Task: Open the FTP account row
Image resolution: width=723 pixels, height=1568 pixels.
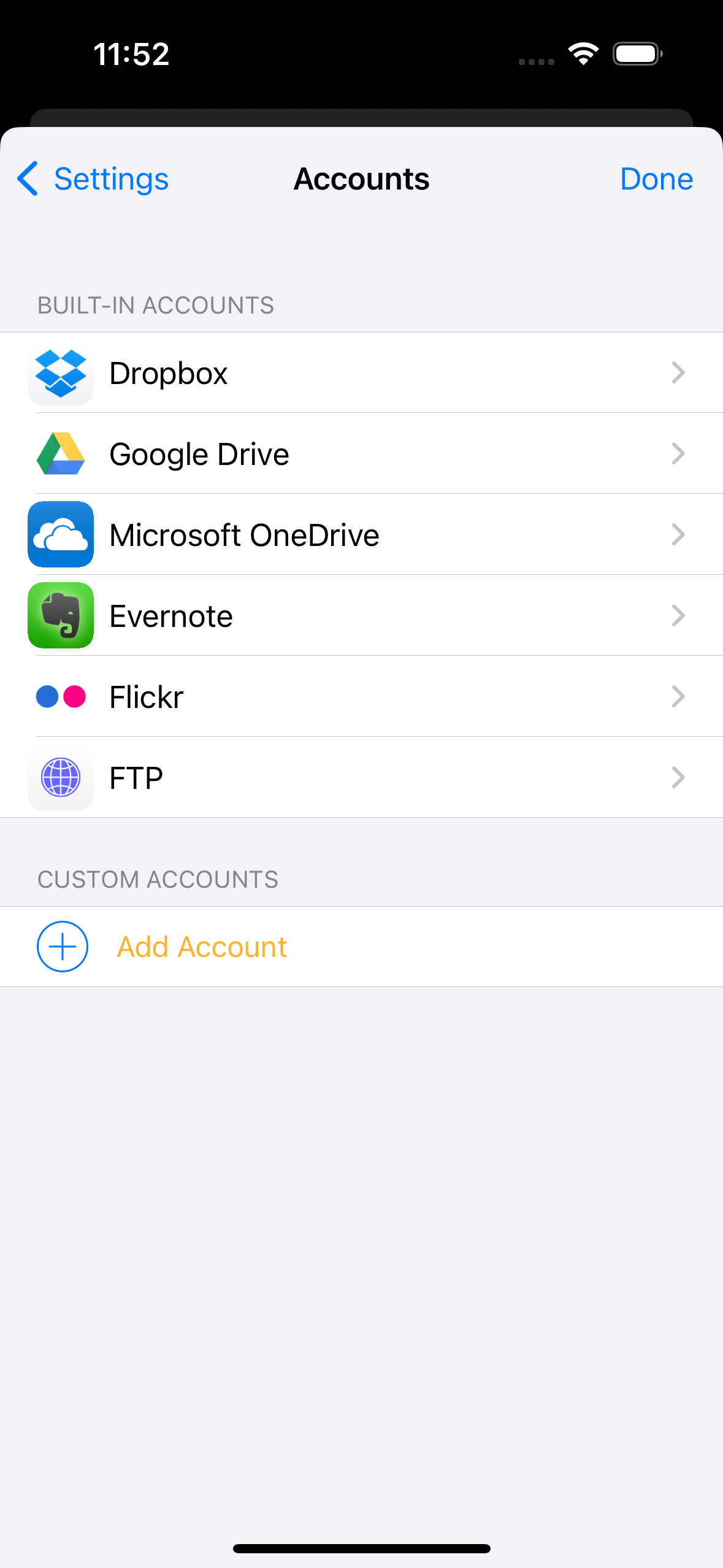Action: point(361,778)
